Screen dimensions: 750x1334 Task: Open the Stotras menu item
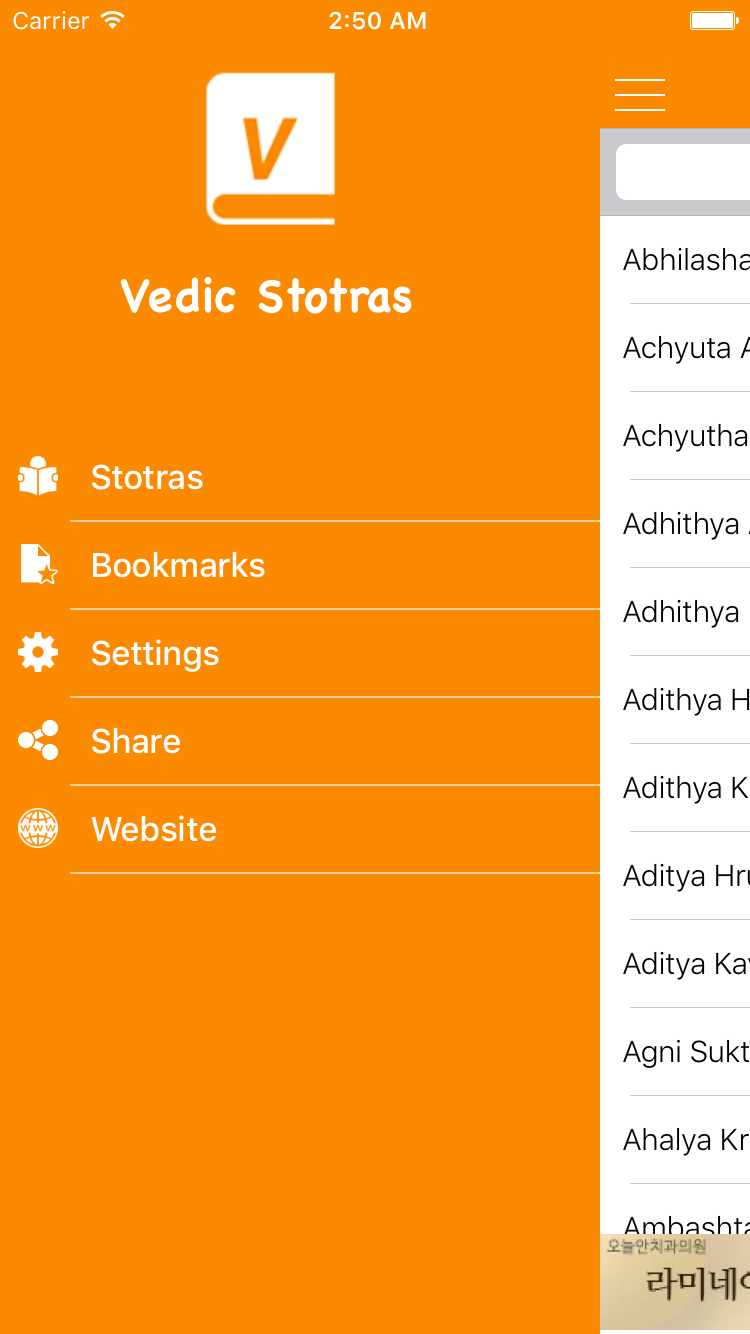coord(300,477)
